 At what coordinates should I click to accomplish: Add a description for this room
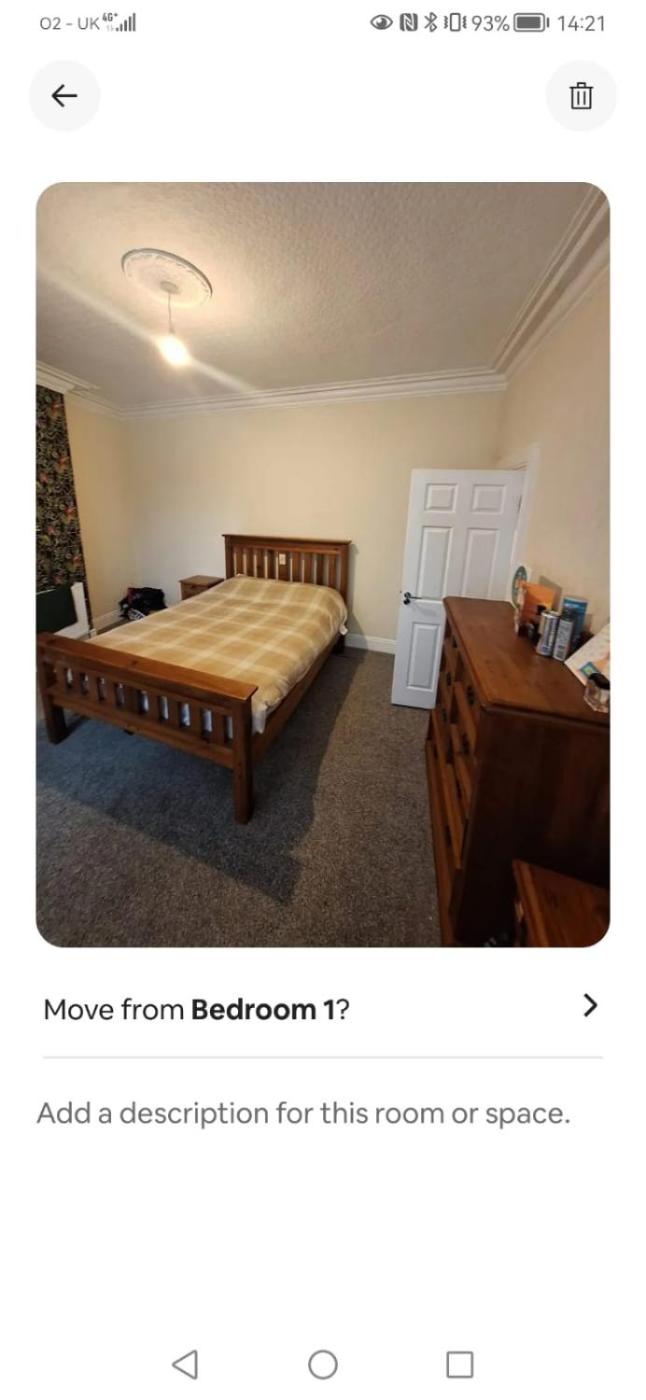click(x=304, y=1113)
